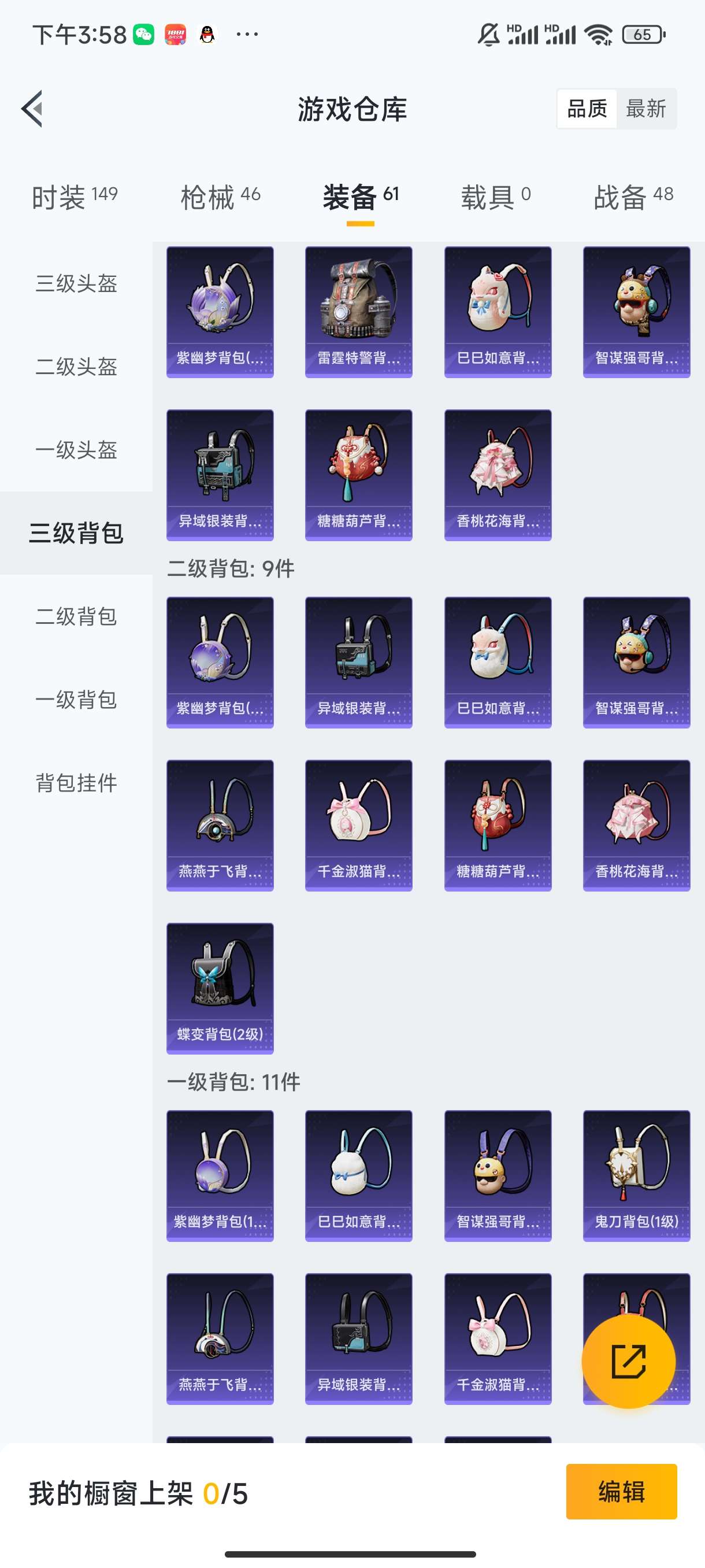Image resolution: width=705 pixels, height=1568 pixels.
Task: Open 背包挂件 category
Action: 76,783
